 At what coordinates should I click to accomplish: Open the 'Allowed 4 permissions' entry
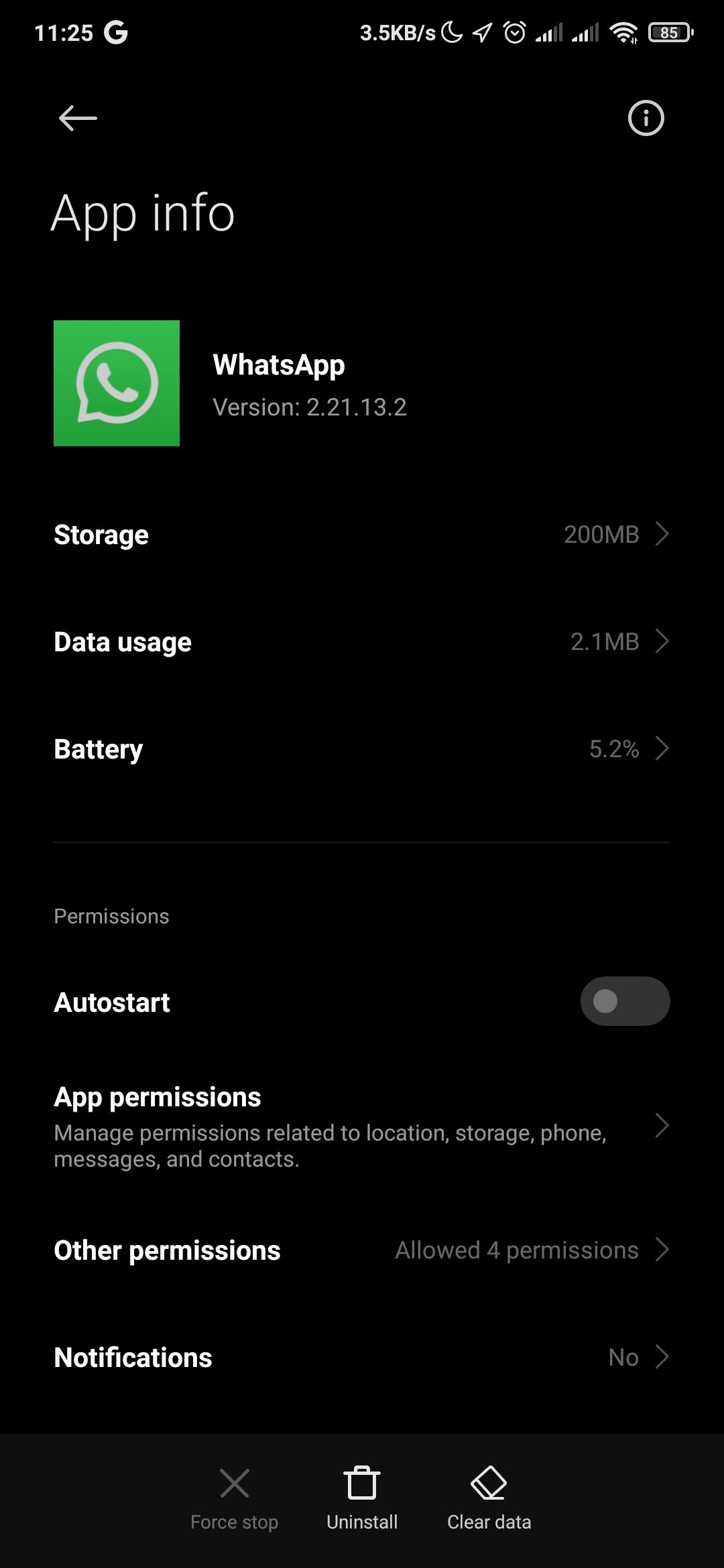coord(516,1249)
